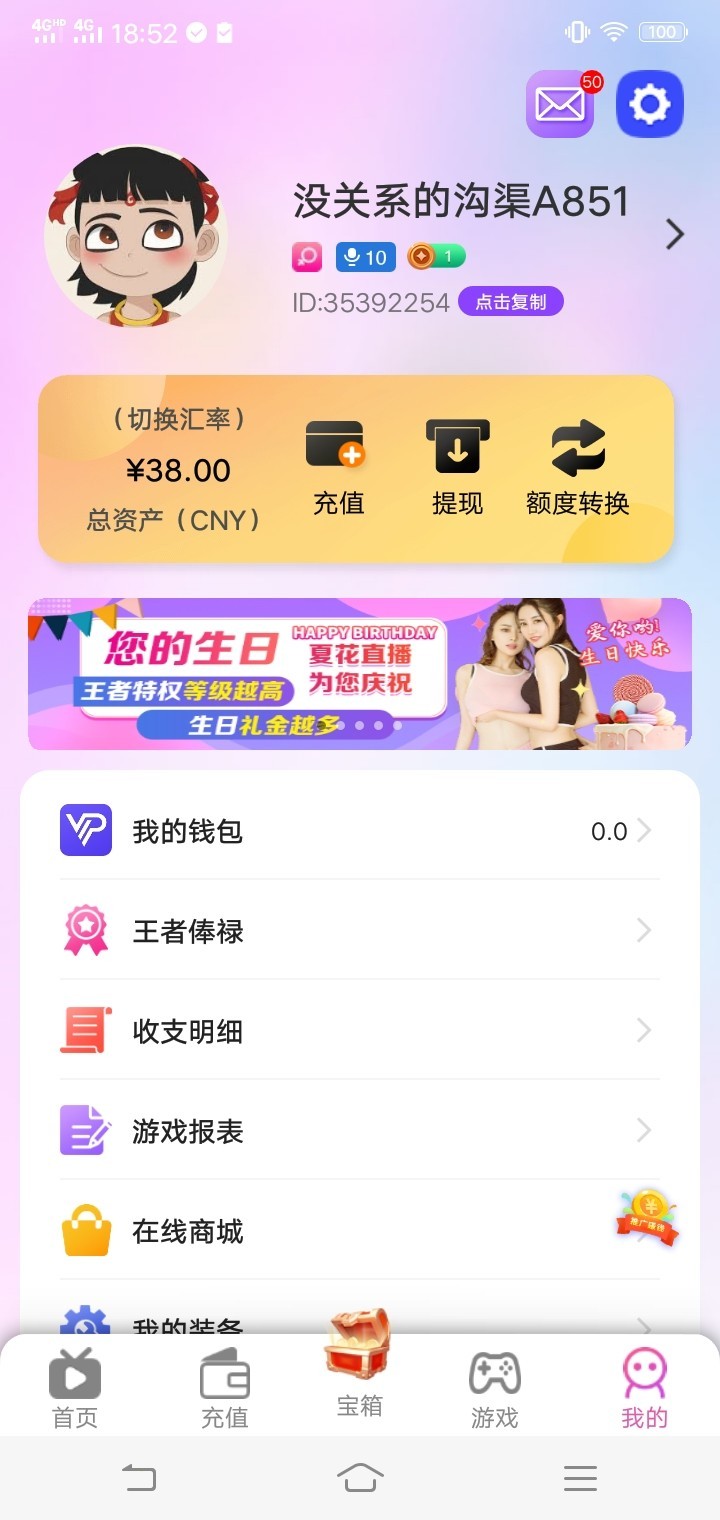
Task: Tap the floating coin promotion badge
Action: click(x=648, y=1218)
